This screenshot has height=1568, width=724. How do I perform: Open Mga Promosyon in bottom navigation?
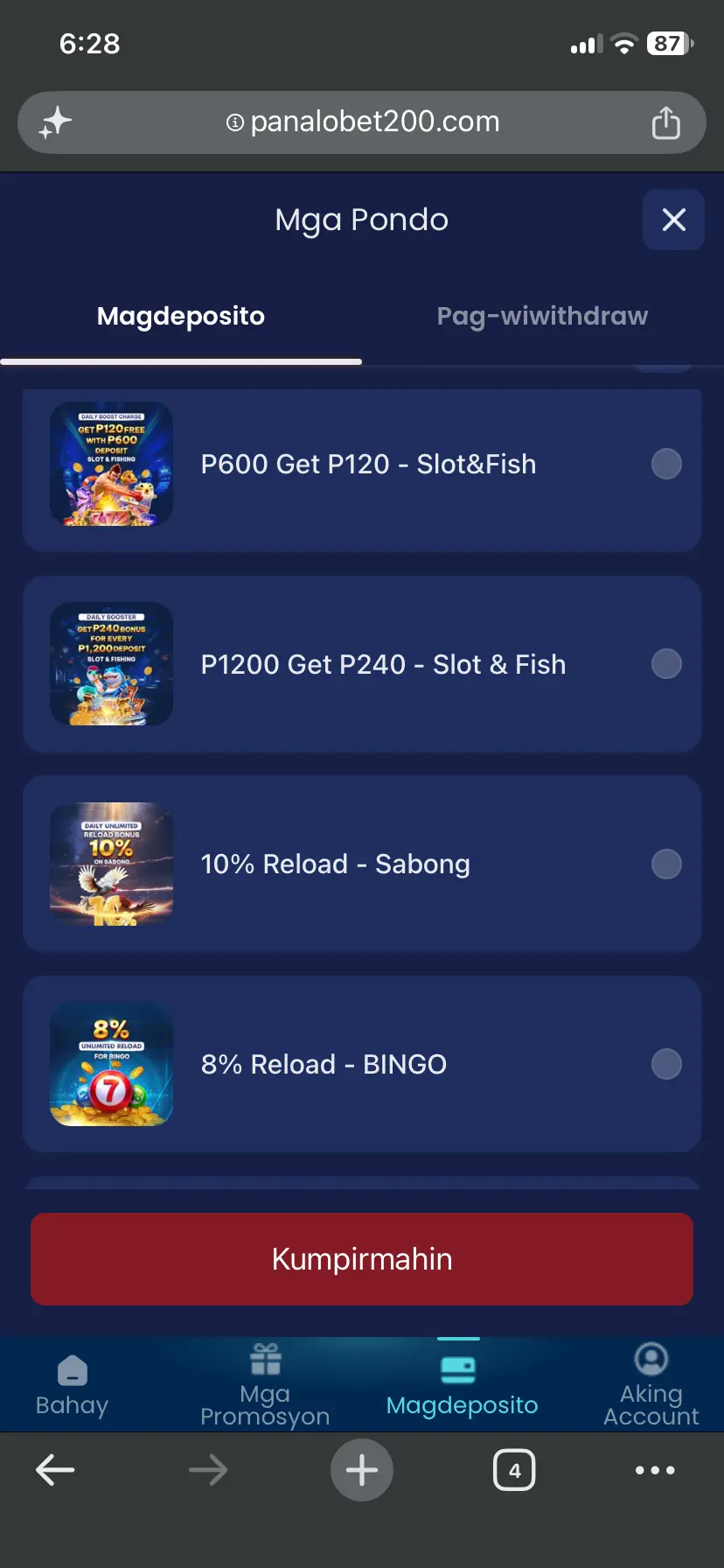[x=265, y=1385]
